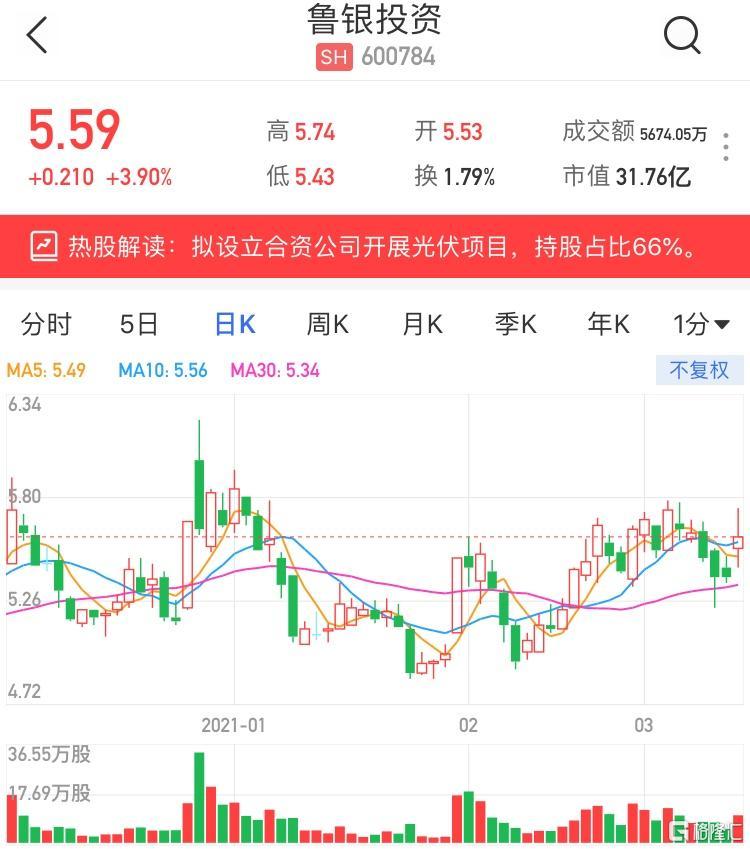Toggle the 不复权 adjustment mode
The width and height of the screenshot is (750, 849).
point(706,369)
